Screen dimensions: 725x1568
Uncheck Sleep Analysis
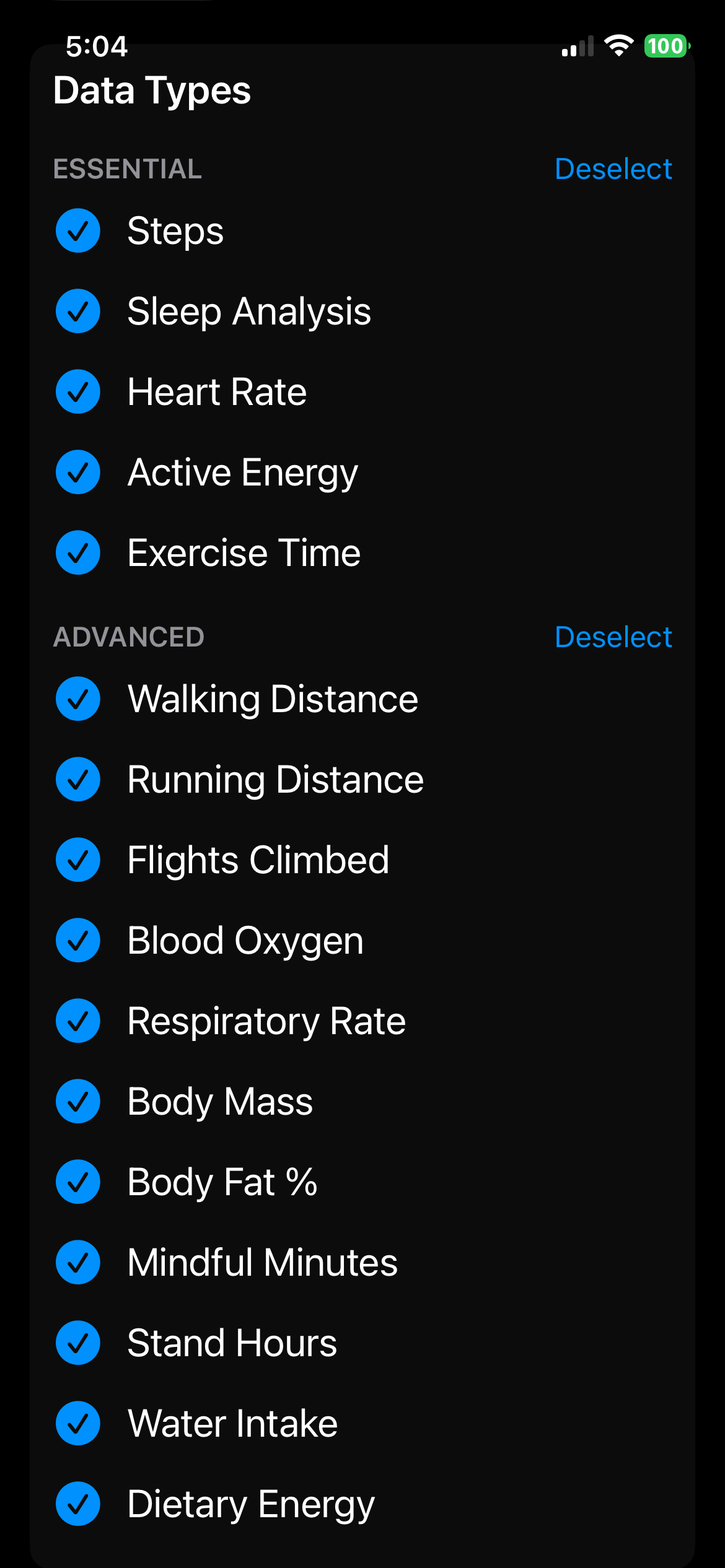coord(78,311)
